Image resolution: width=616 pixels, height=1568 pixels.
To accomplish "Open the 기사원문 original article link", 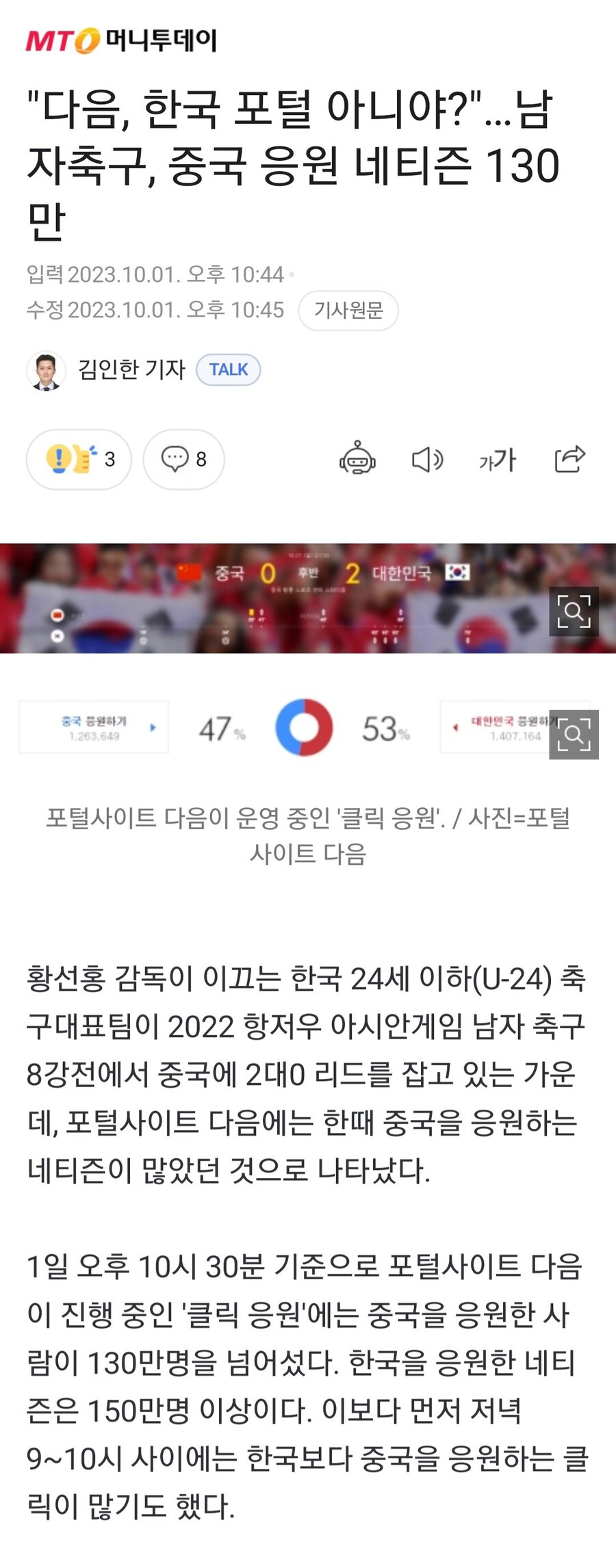I will (348, 311).
